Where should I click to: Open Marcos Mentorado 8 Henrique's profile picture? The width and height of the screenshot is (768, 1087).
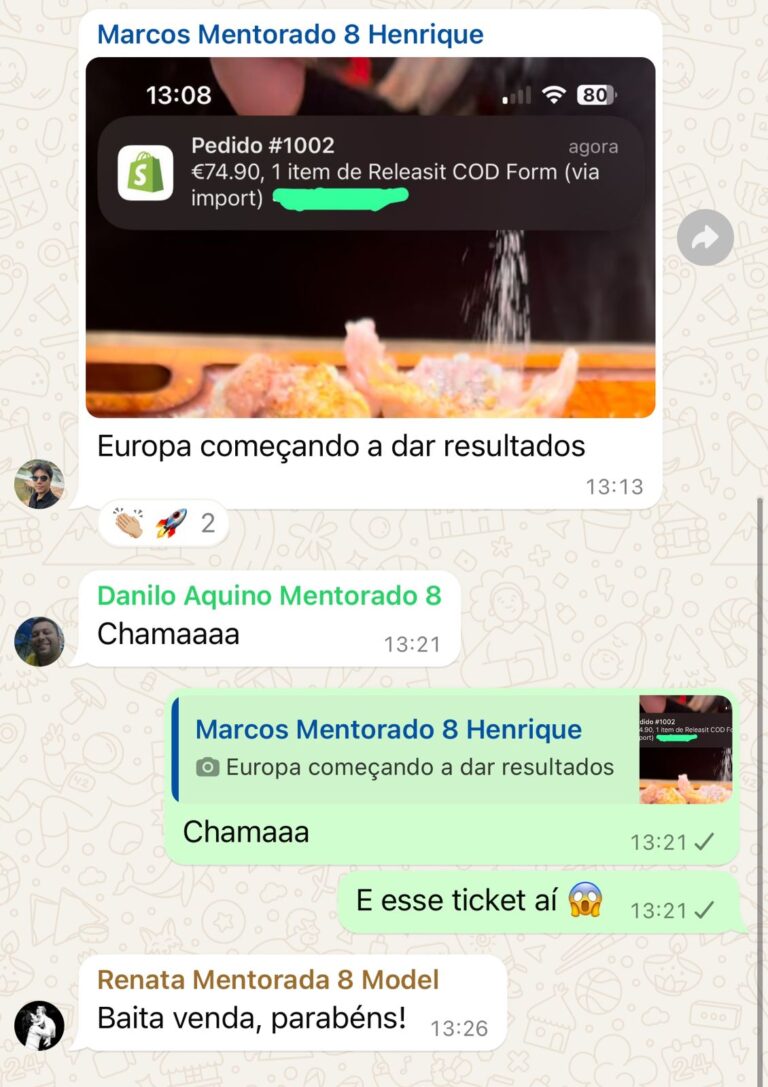point(39,484)
